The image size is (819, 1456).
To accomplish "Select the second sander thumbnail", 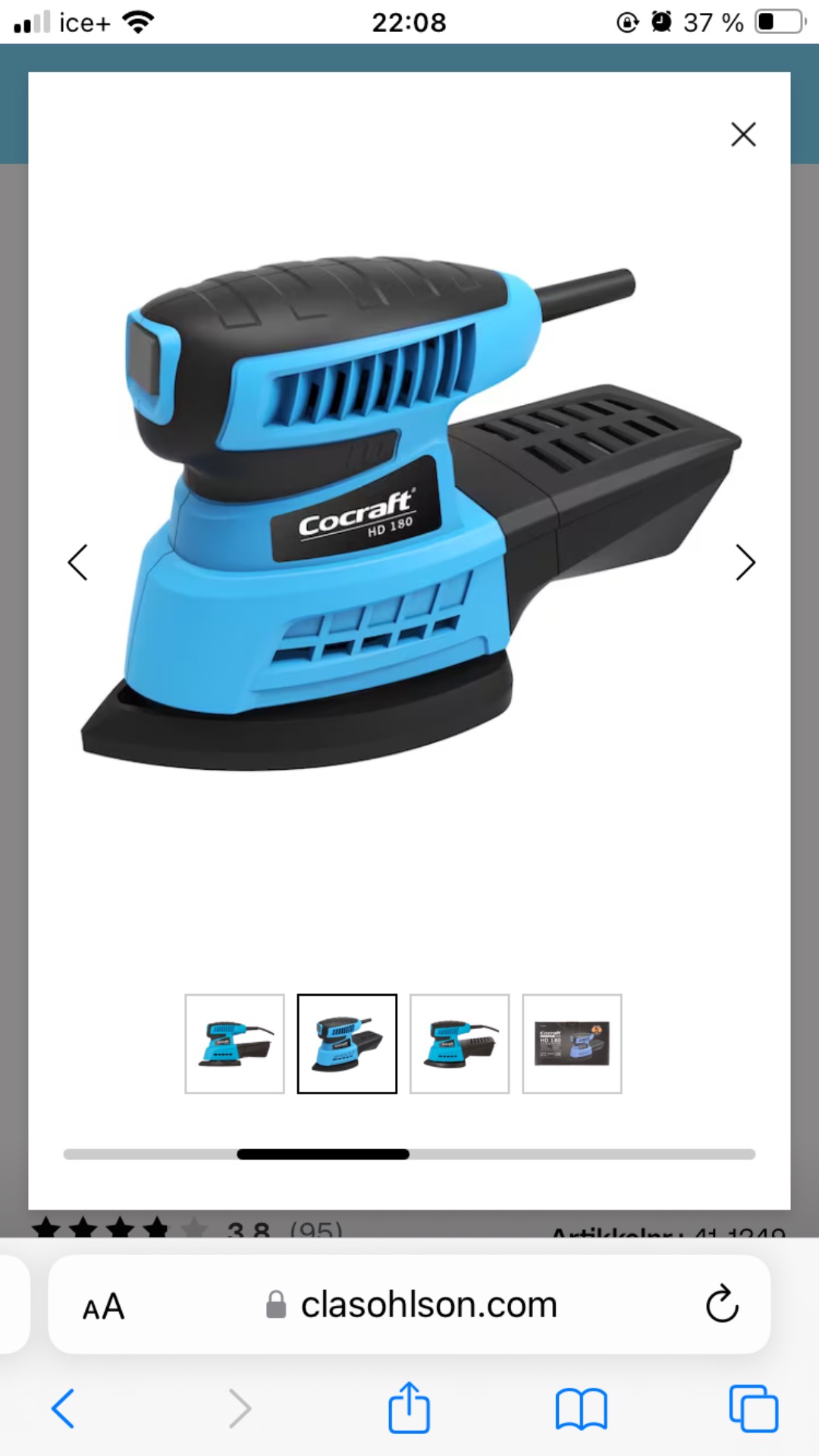I will pos(347,1043).
